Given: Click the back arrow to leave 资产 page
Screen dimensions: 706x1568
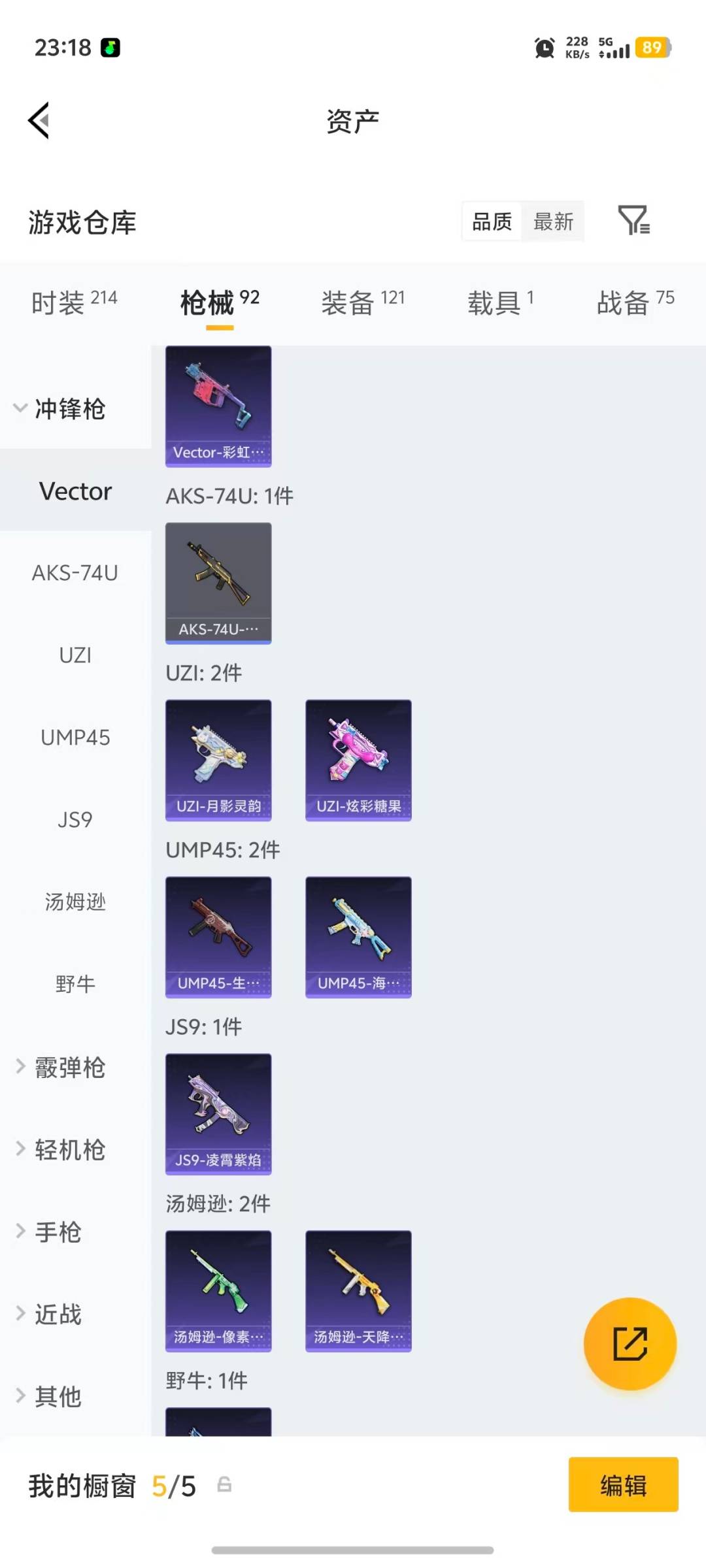Looking at the screenshot, I should click(39, 120).
